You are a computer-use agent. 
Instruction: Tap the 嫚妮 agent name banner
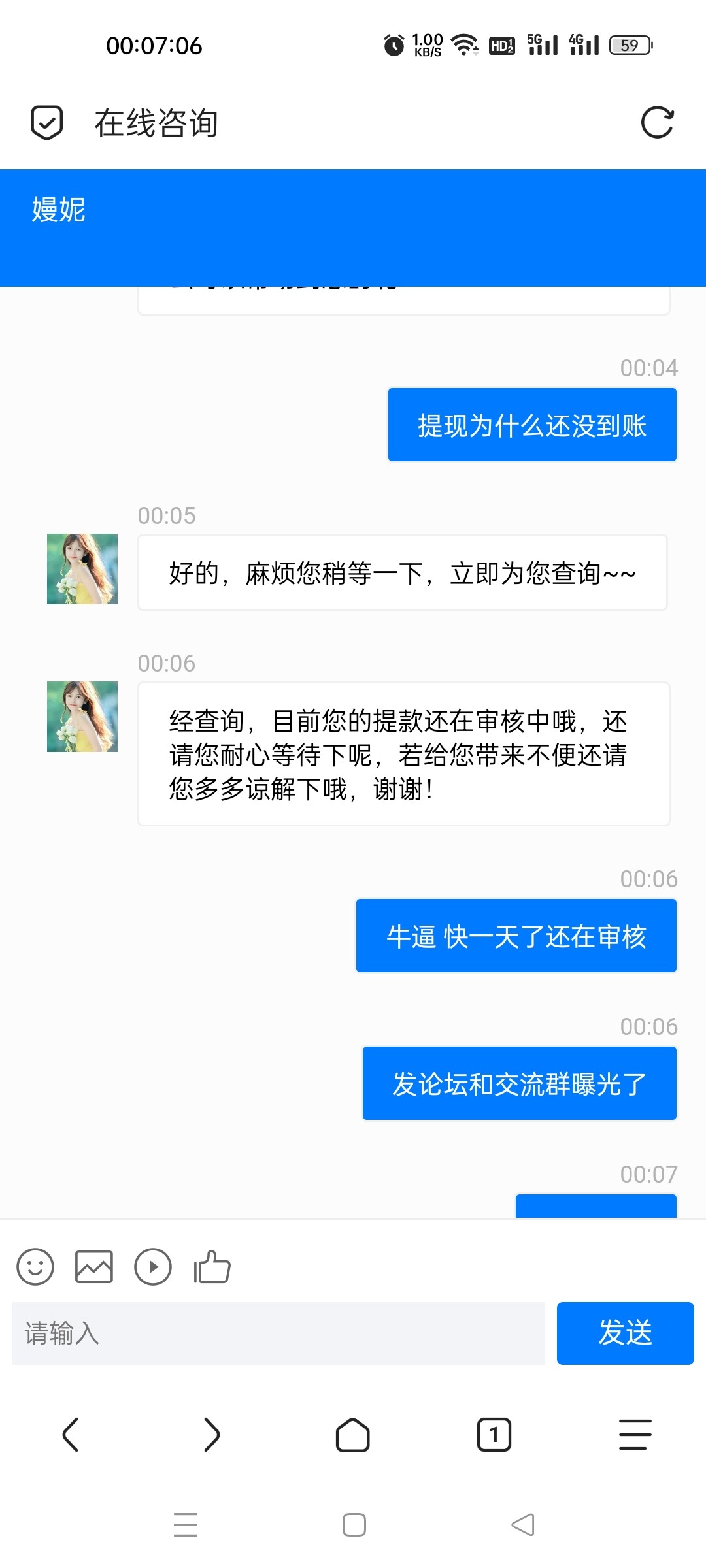pyautogui.click(x=58, y=211)
